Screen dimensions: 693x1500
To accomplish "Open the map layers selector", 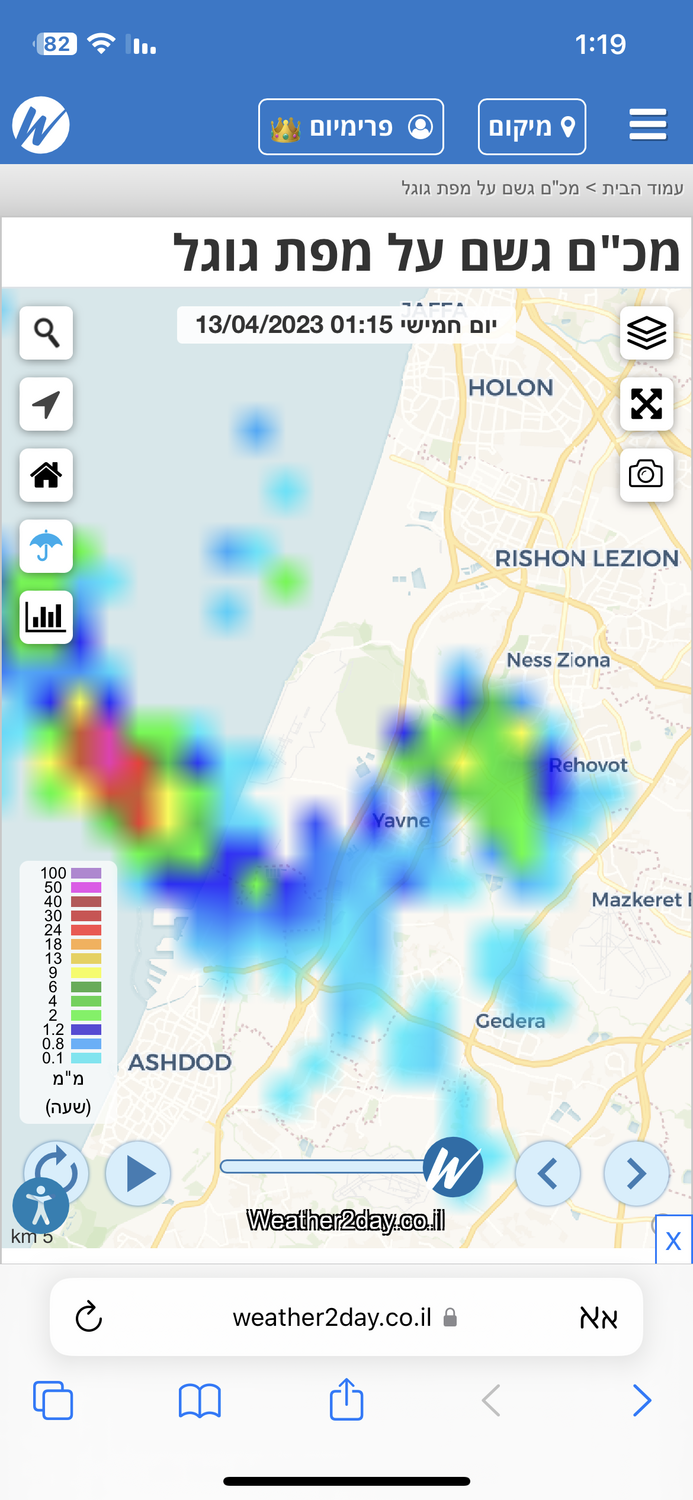I will coord(646,332).
